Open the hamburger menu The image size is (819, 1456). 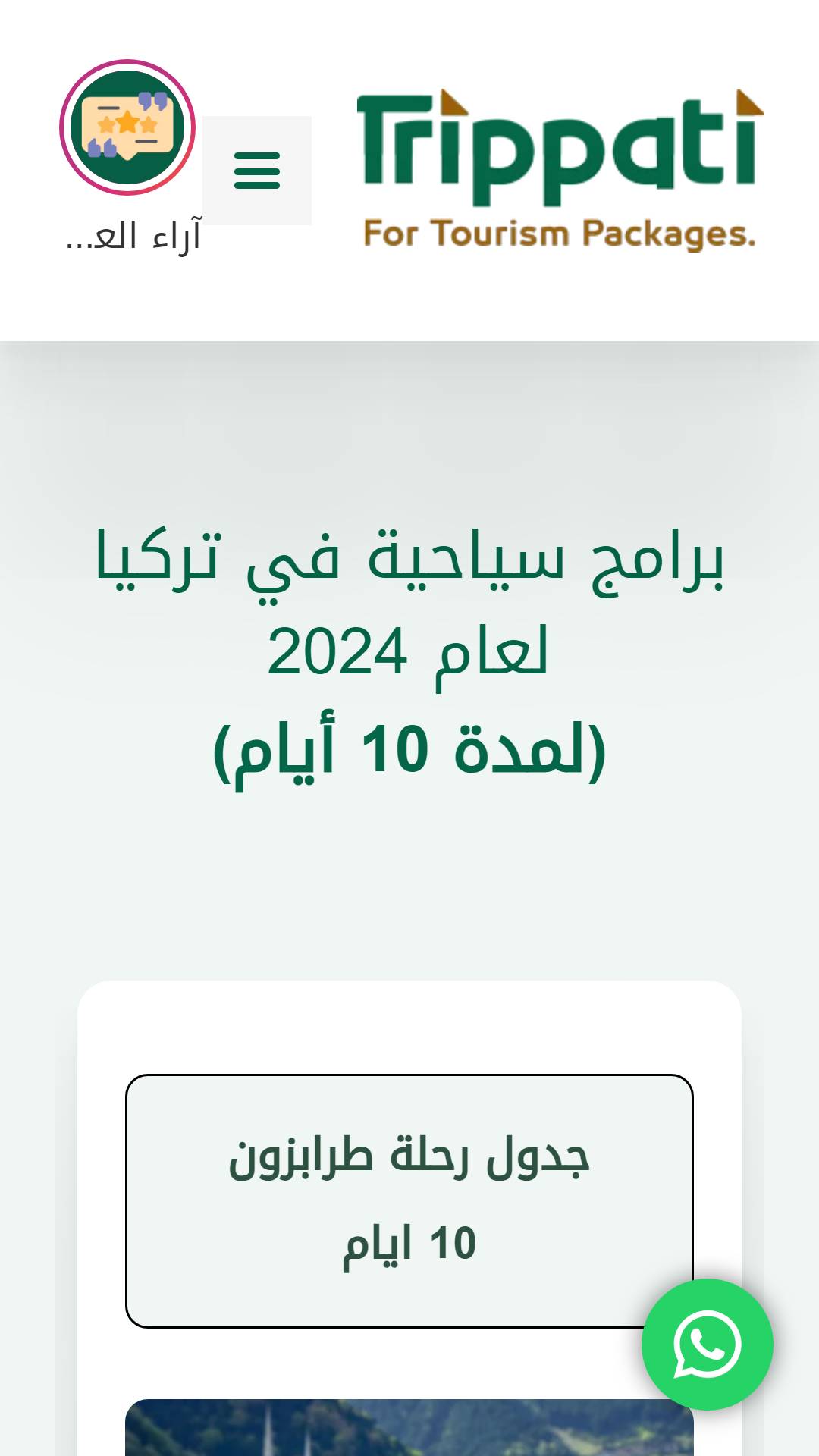tap(257, 171)
